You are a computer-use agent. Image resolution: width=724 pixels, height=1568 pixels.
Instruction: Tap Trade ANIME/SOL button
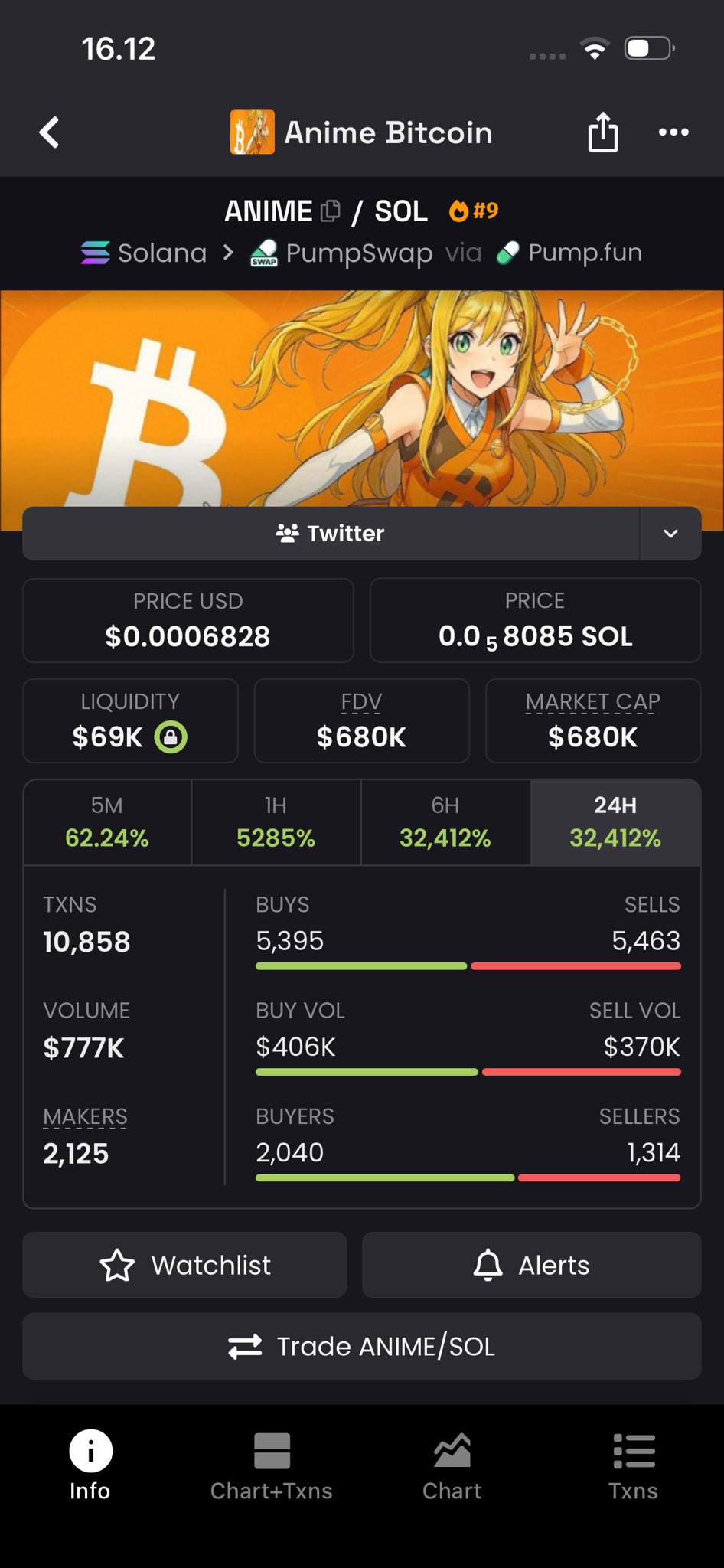tap(362, 1347)
